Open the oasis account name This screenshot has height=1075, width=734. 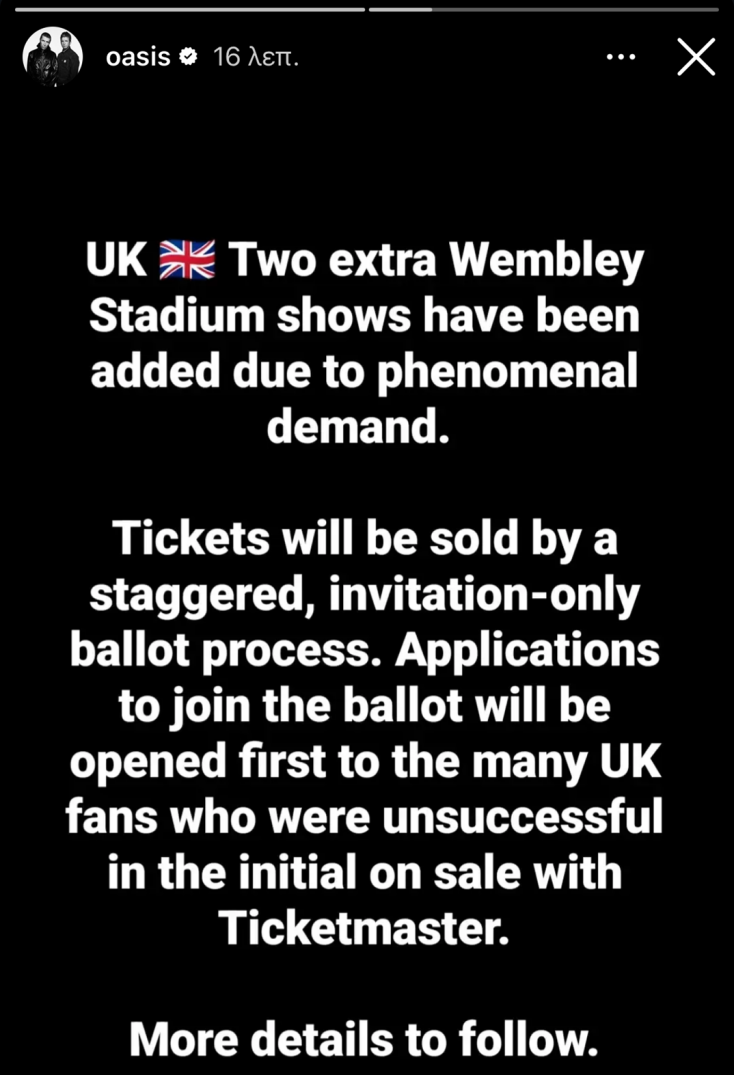tap(138, 58)
